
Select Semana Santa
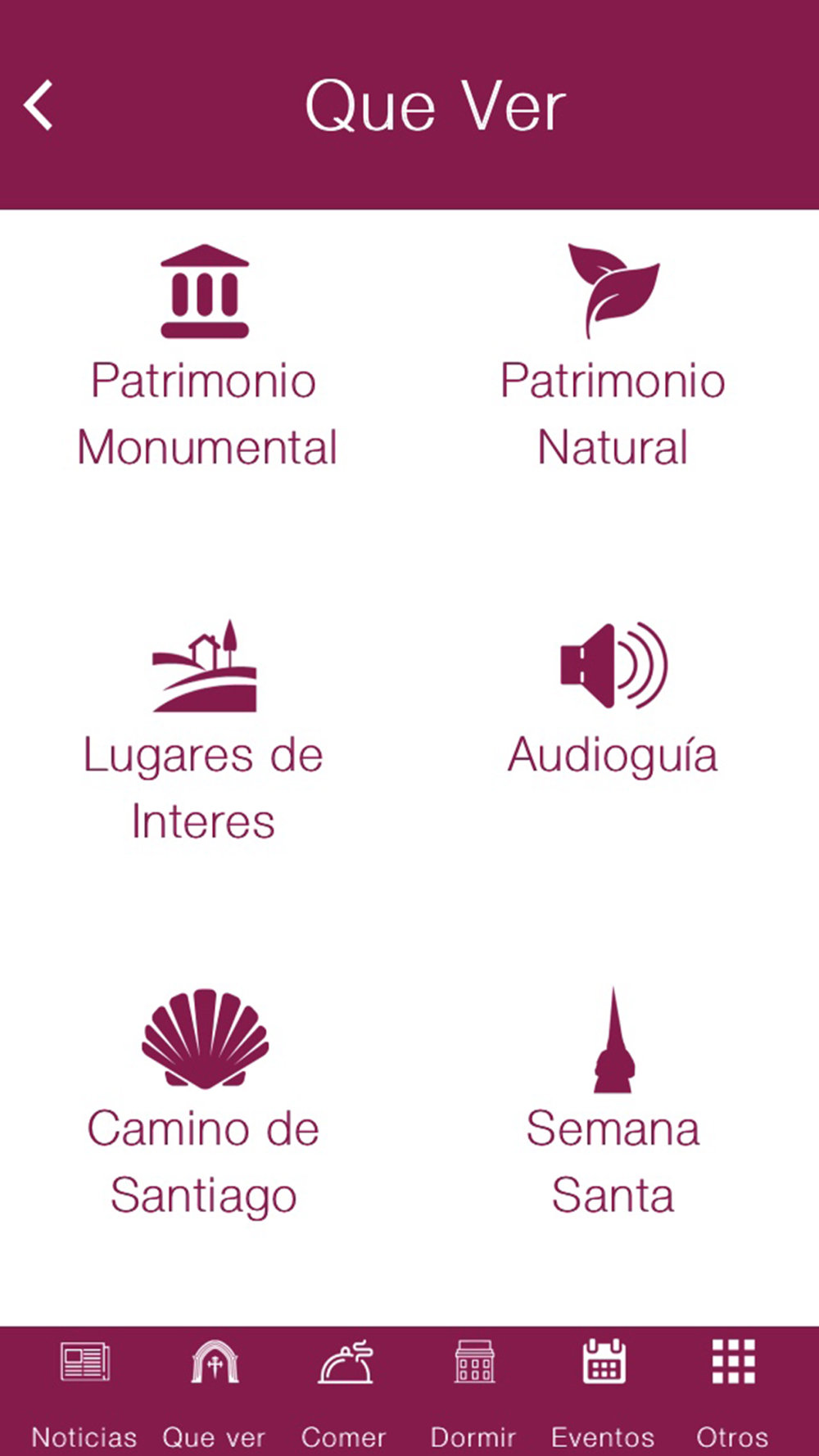pos(613,1102)
